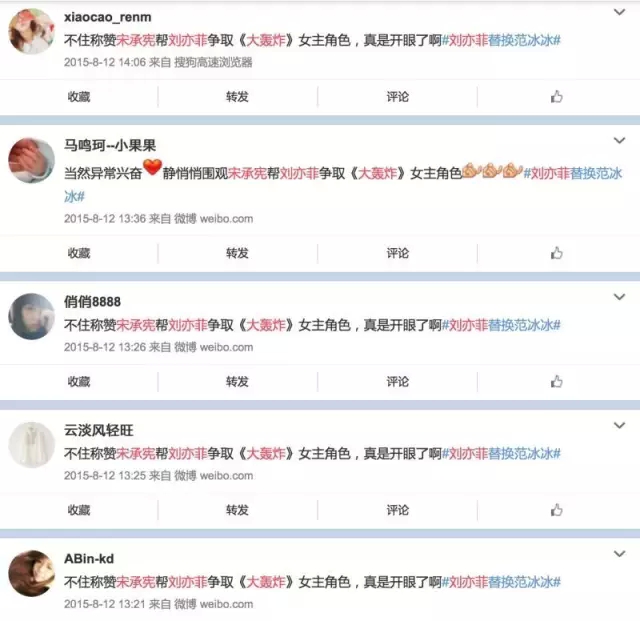Repost (转发) 云淡风轻旺's post
The height and width of the screenshot is (621, 640).
point(237,510)
